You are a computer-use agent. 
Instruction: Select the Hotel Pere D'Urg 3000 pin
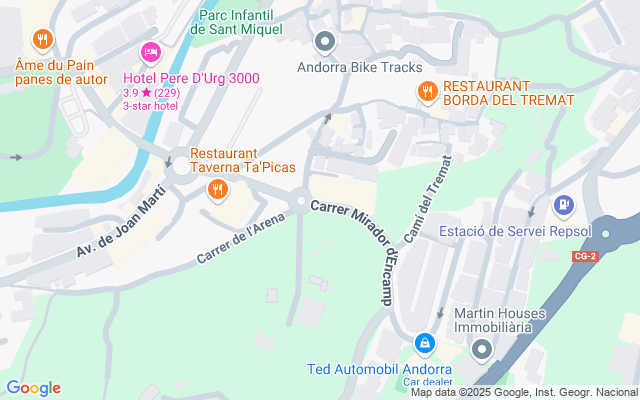tap(150, 52)
